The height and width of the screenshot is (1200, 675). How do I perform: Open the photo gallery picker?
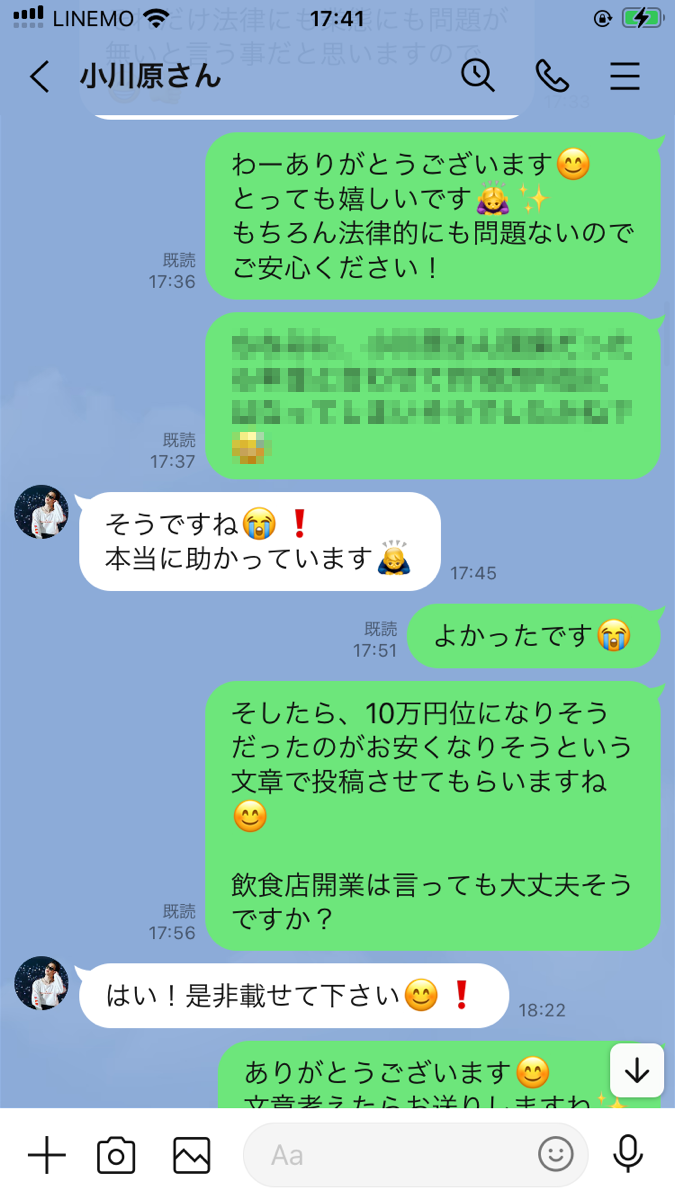pyautogui.click(x=191, y=1155)
